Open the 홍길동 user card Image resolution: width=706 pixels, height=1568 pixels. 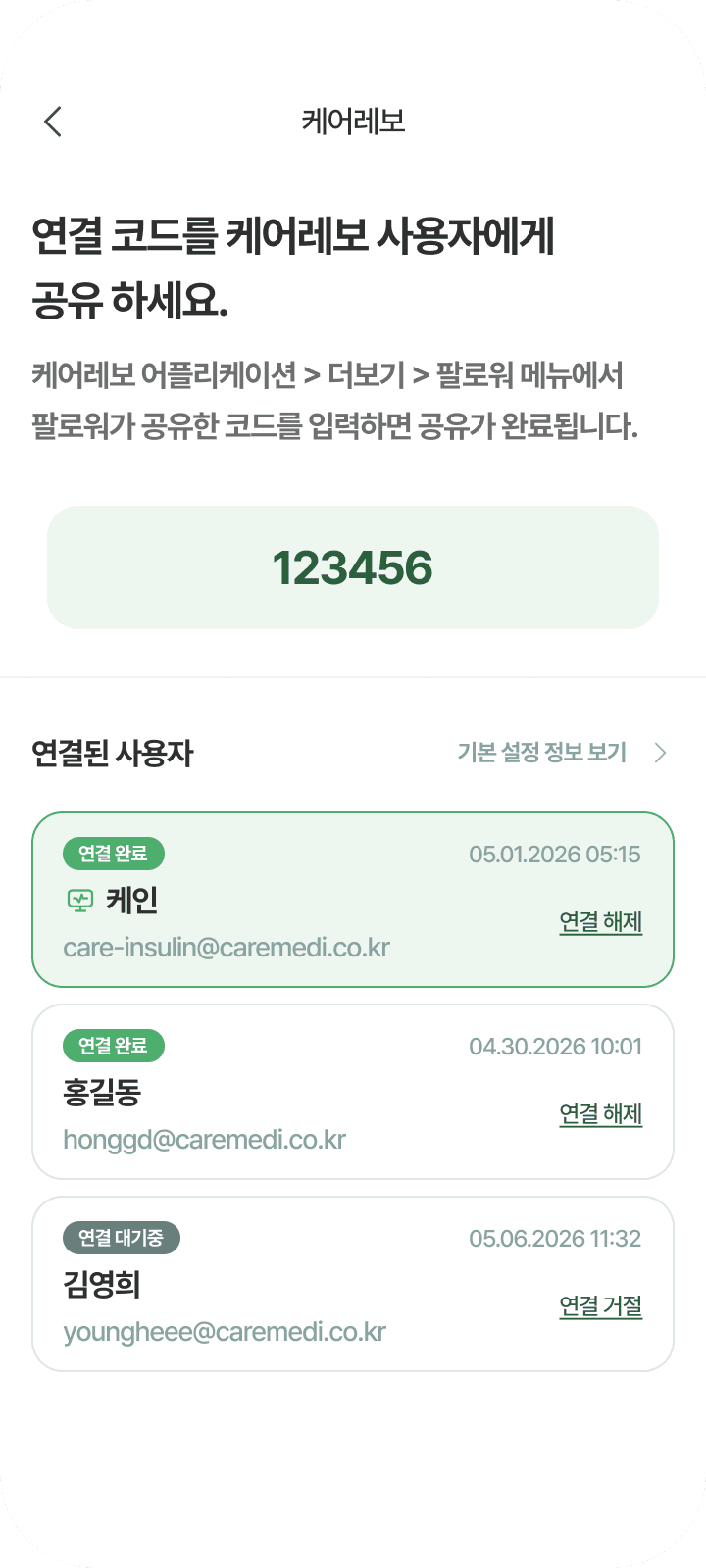pyautogui.click(x=353, y=1092)
